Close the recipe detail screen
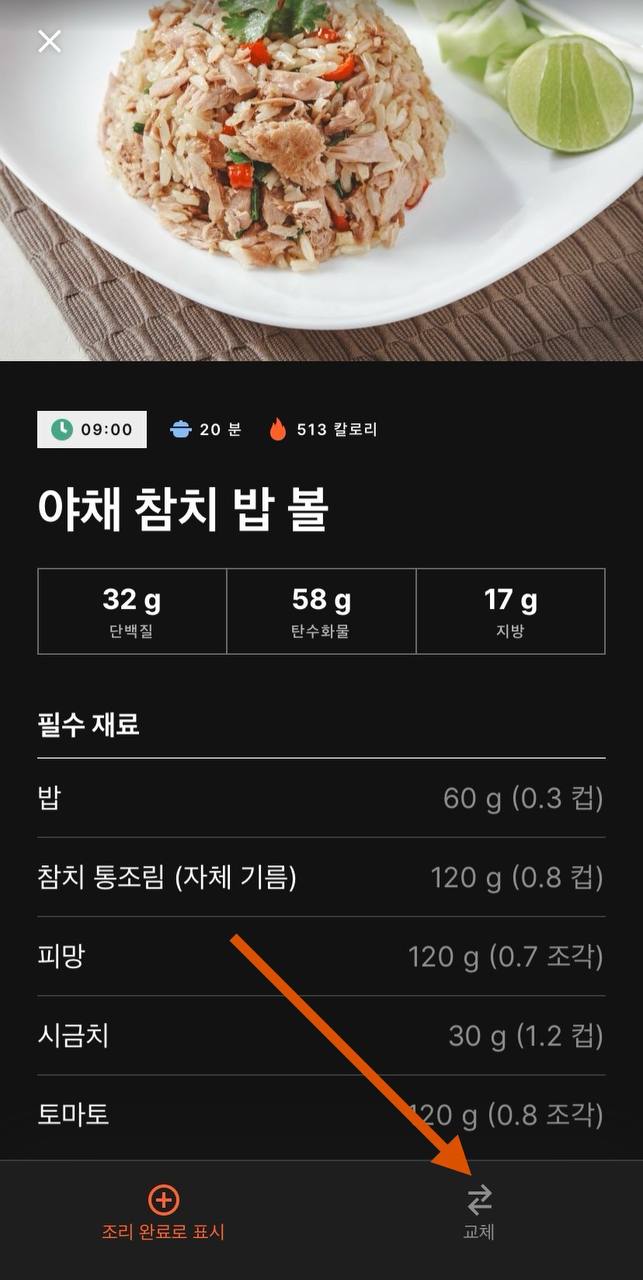The width and height of the screenshot is (643, 1280). (49, 41)
